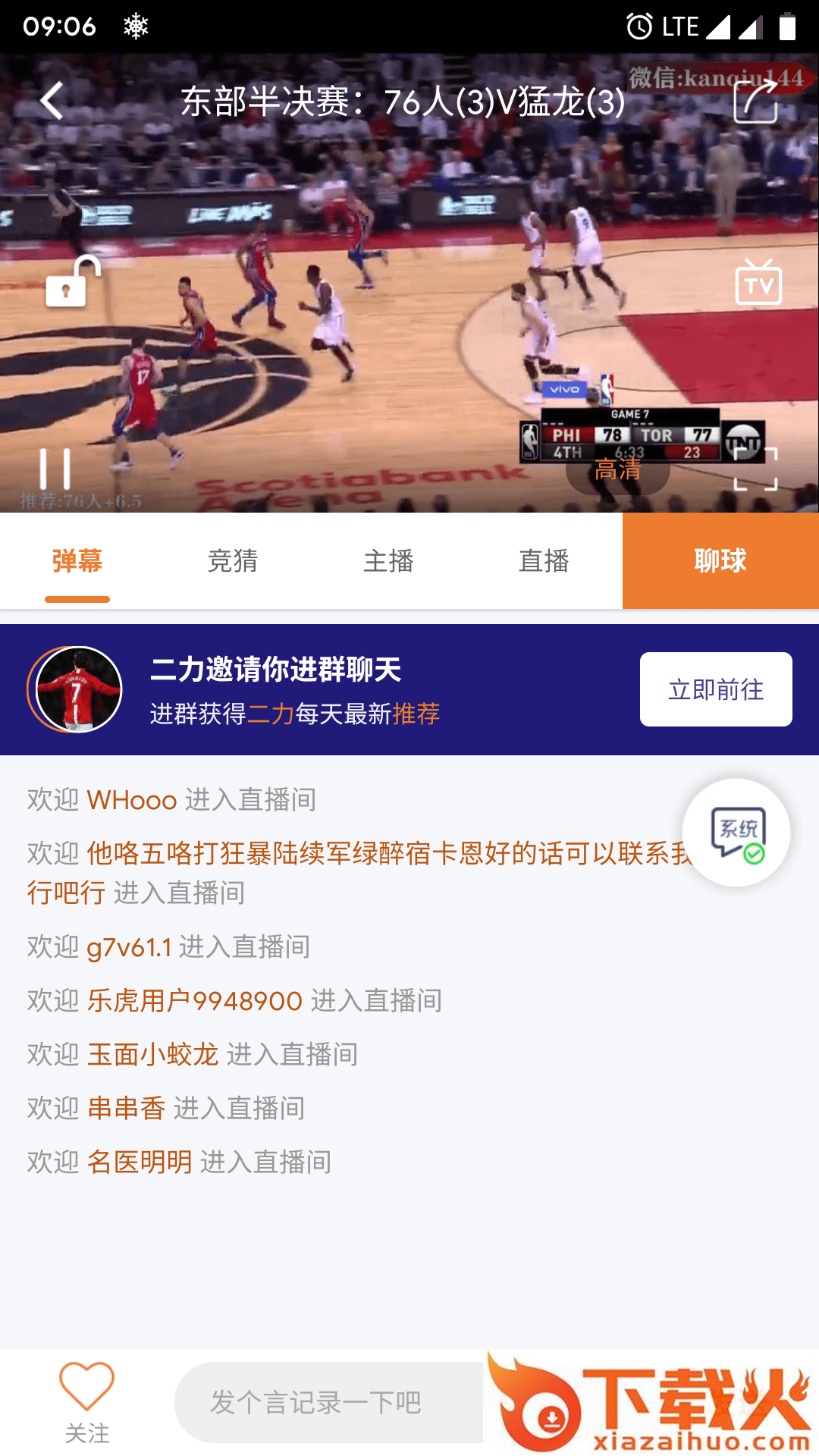Cast the stream to TV

758,282
